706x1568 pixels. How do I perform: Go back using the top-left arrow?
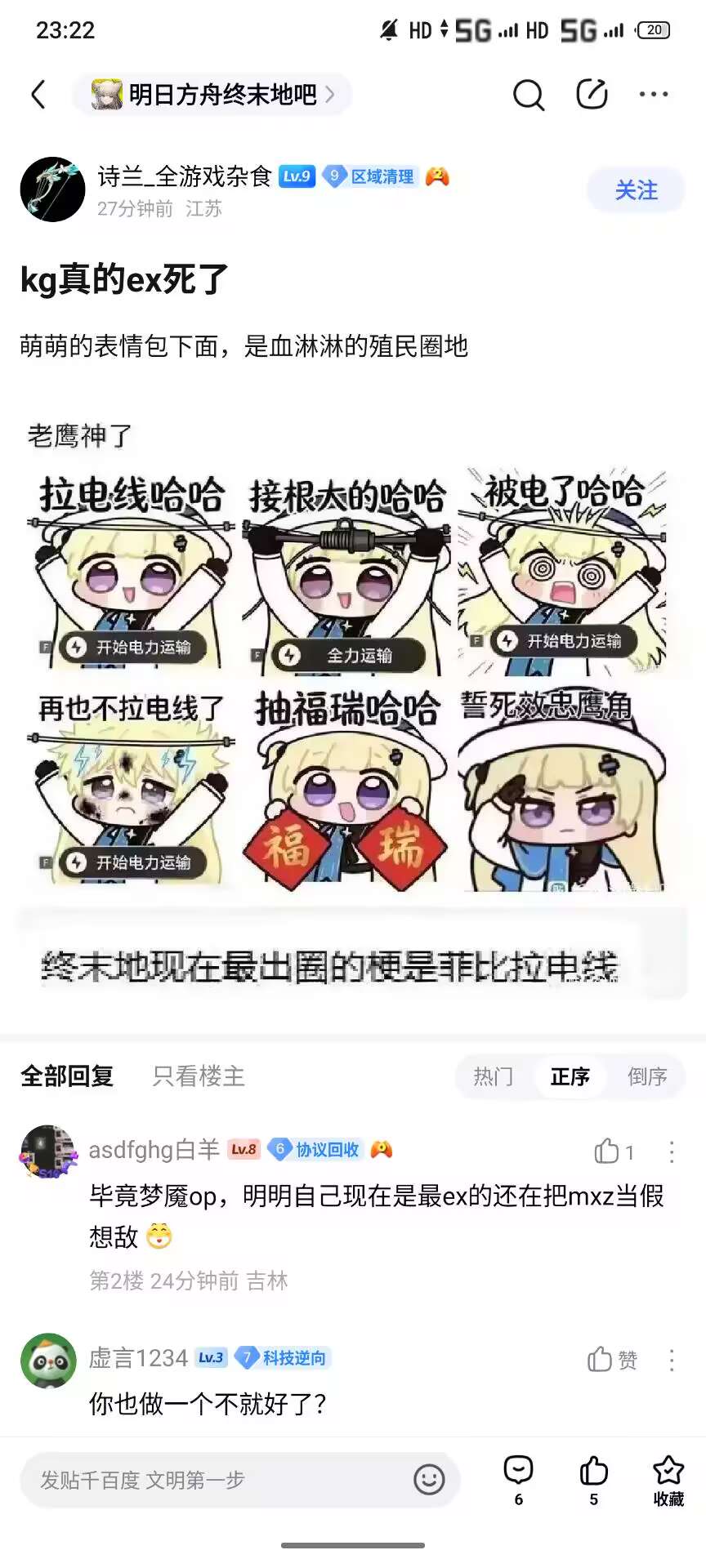click(38, 95)
